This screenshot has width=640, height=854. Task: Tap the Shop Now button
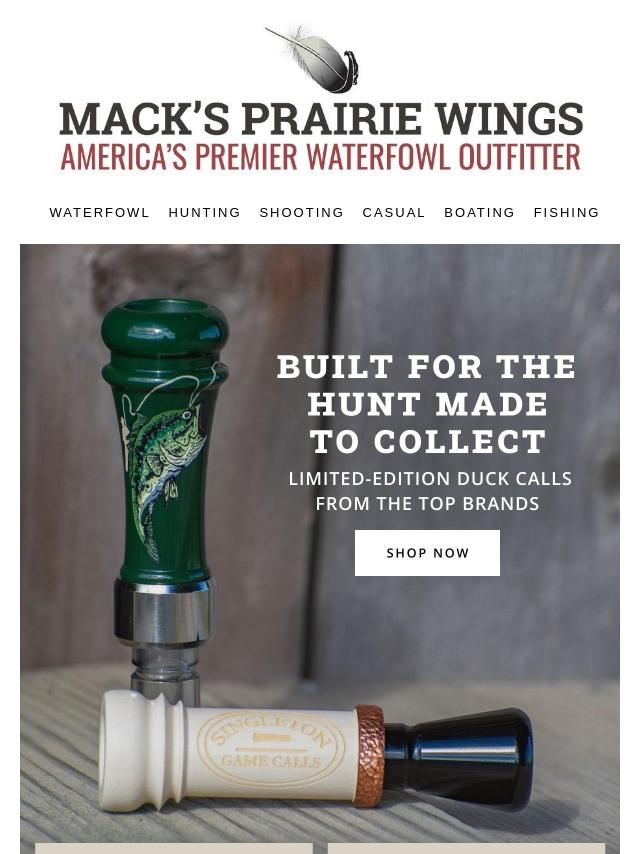427,553
